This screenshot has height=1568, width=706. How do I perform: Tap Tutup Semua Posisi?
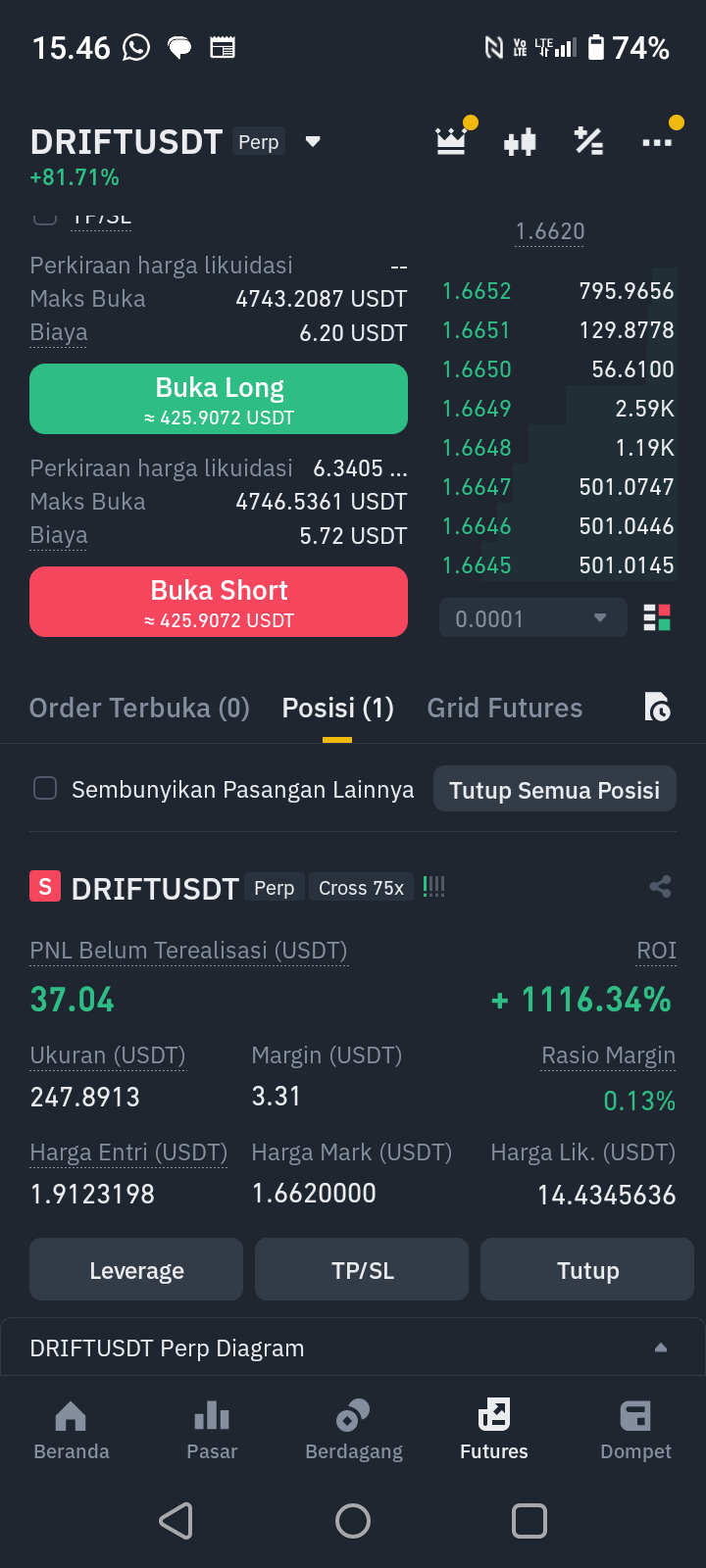coord(555,789)
